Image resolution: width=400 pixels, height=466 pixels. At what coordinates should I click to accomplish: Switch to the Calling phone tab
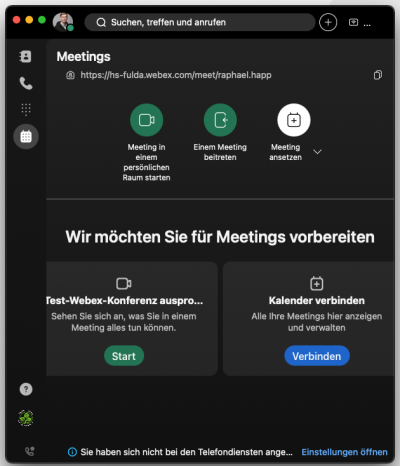click(x=26, y=83)
